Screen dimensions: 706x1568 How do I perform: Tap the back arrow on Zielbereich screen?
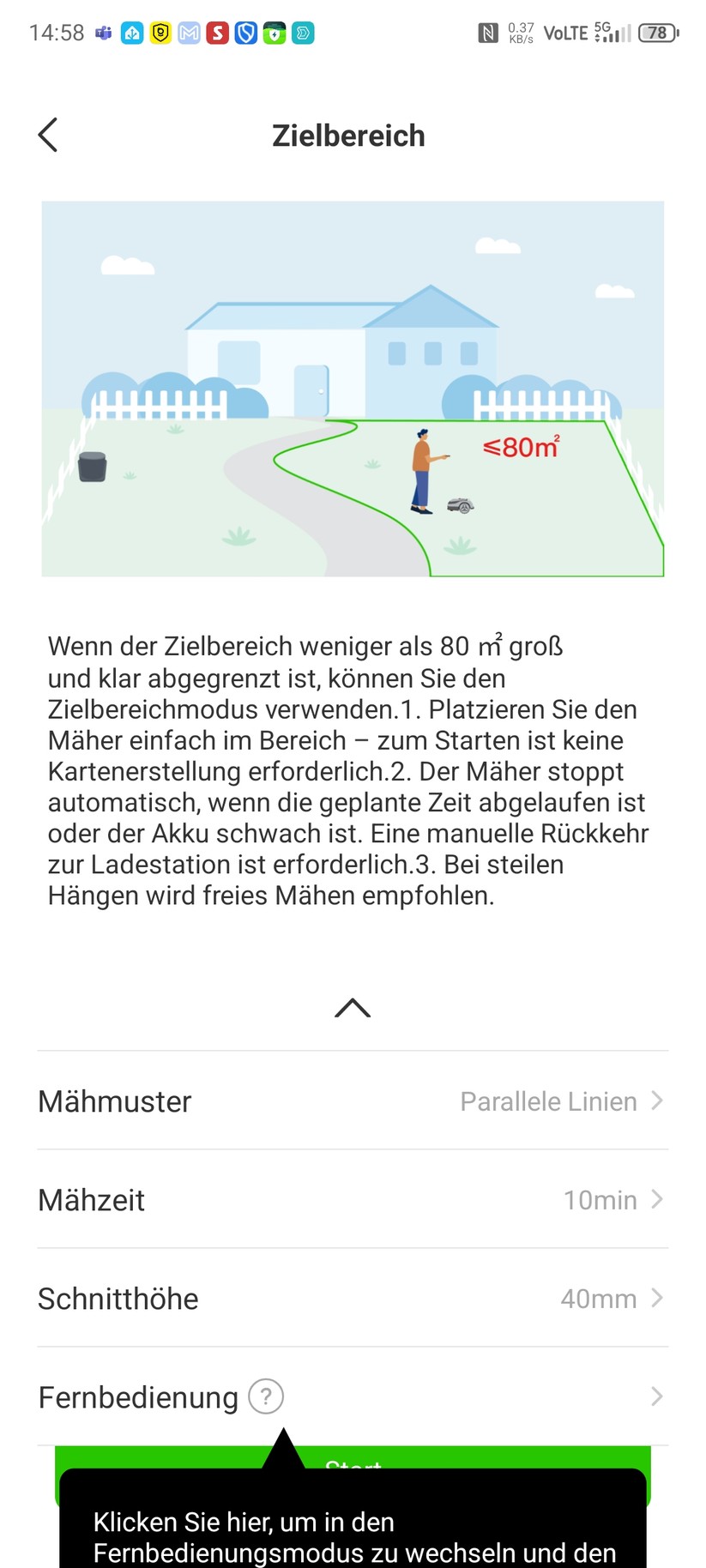click(48, 135)
